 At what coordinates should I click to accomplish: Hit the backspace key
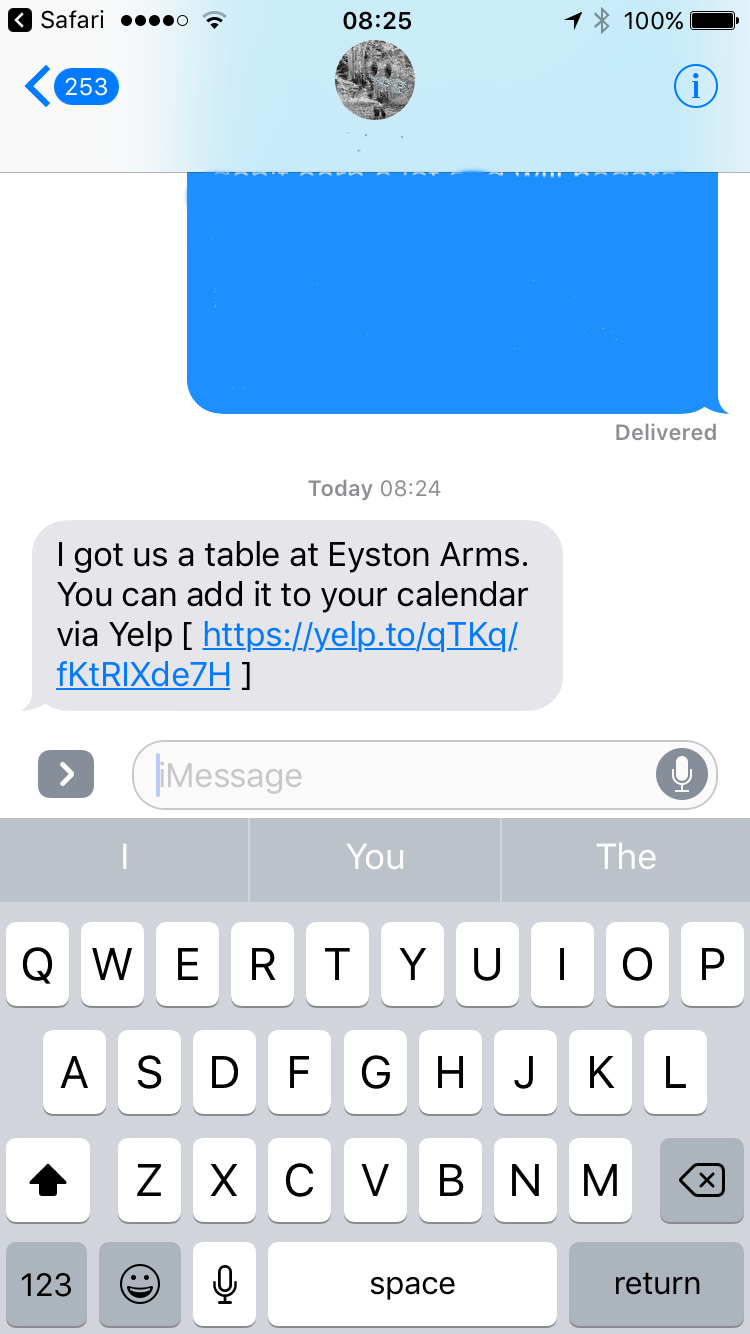(x=702, y=1181)
